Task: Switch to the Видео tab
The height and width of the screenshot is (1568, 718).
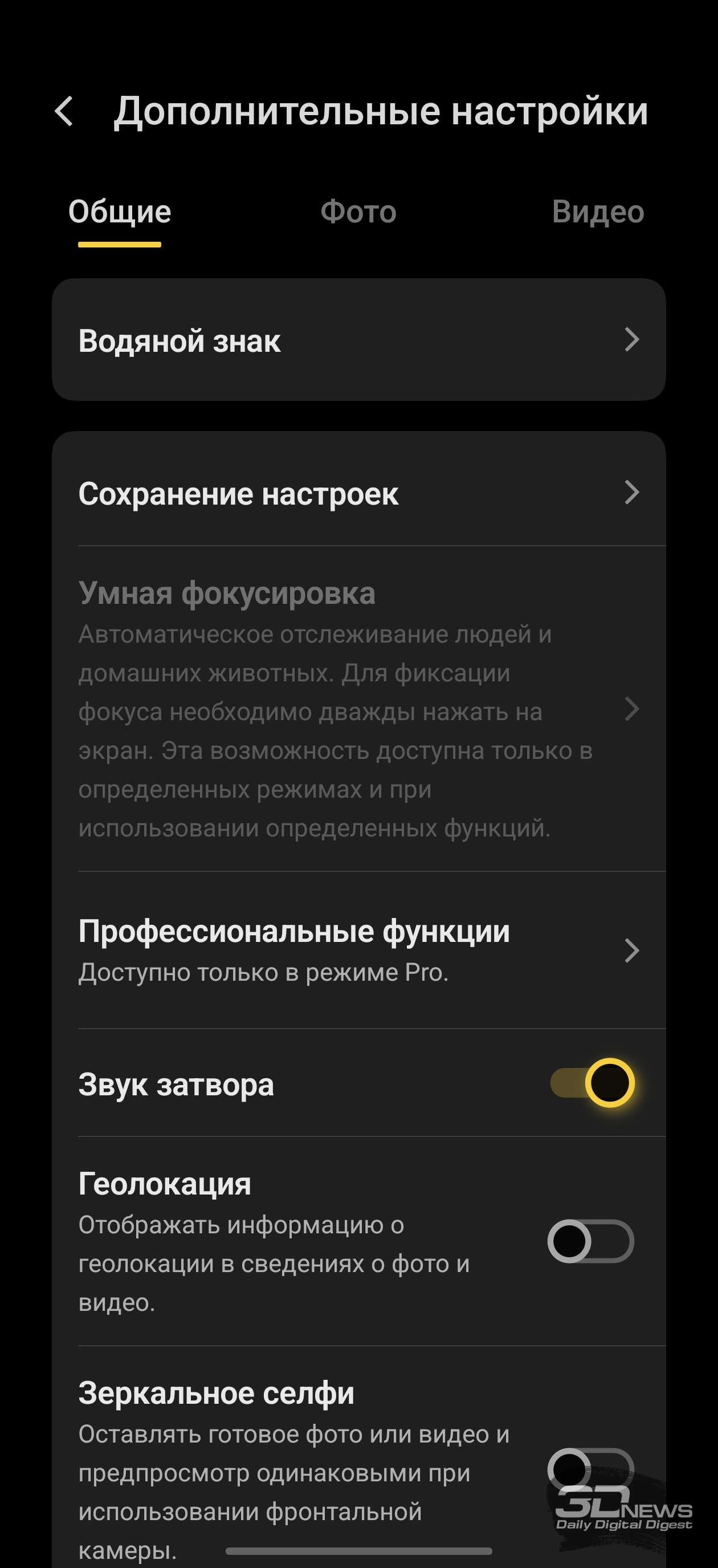Action: [x=598, y=213]
